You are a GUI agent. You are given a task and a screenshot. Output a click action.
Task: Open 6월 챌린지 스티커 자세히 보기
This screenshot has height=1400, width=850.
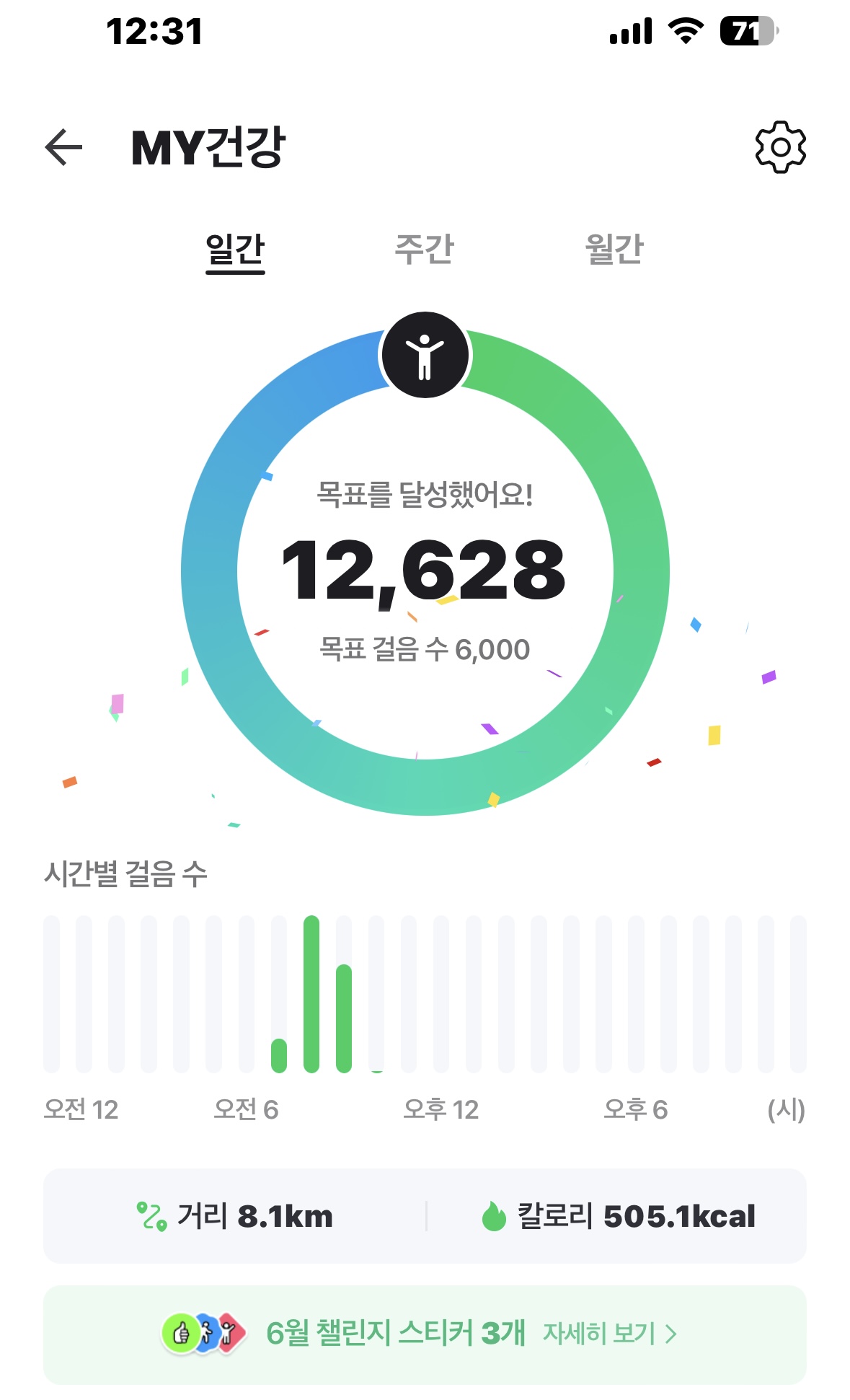coord(609,1334)
